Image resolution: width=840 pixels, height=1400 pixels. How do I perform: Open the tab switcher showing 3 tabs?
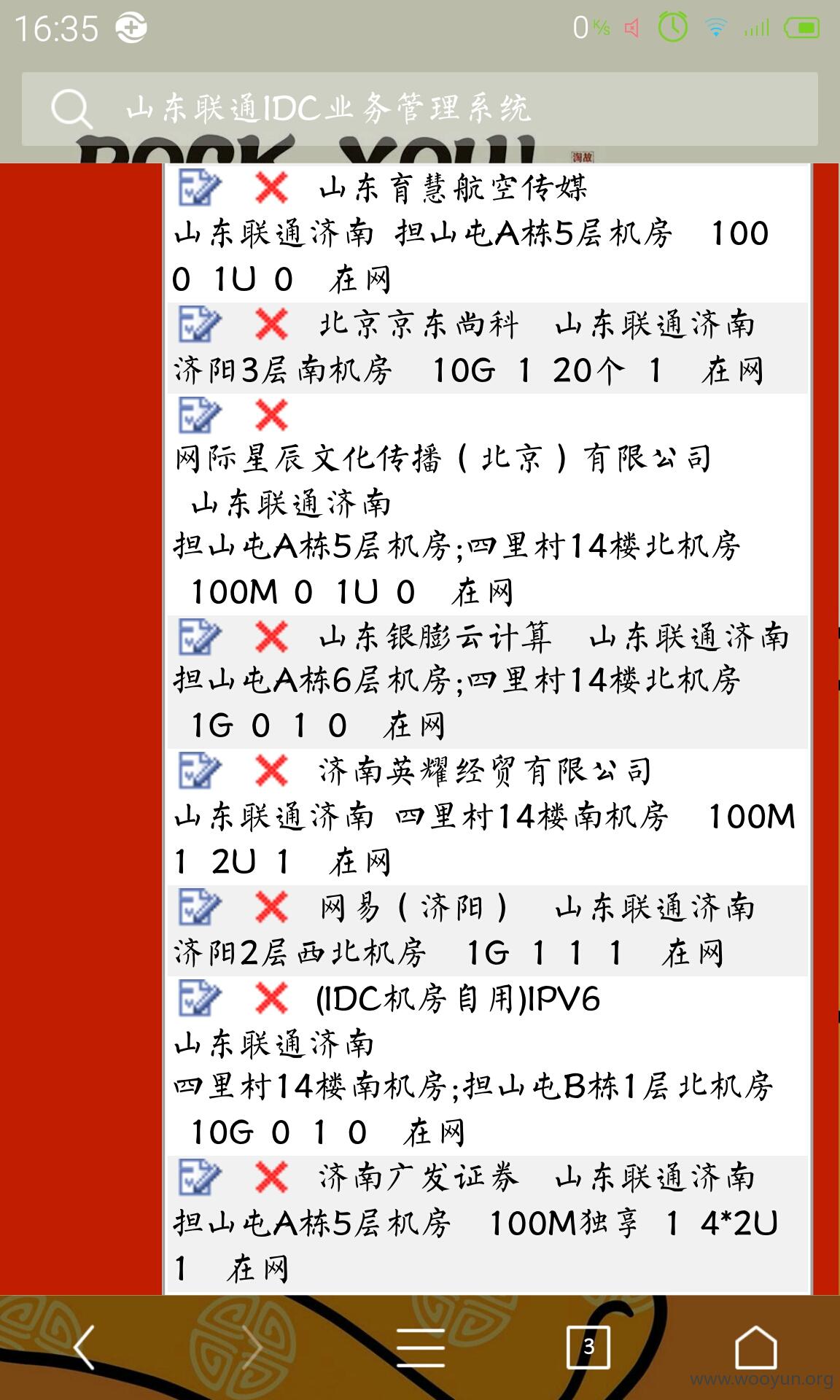(588, 1347)
